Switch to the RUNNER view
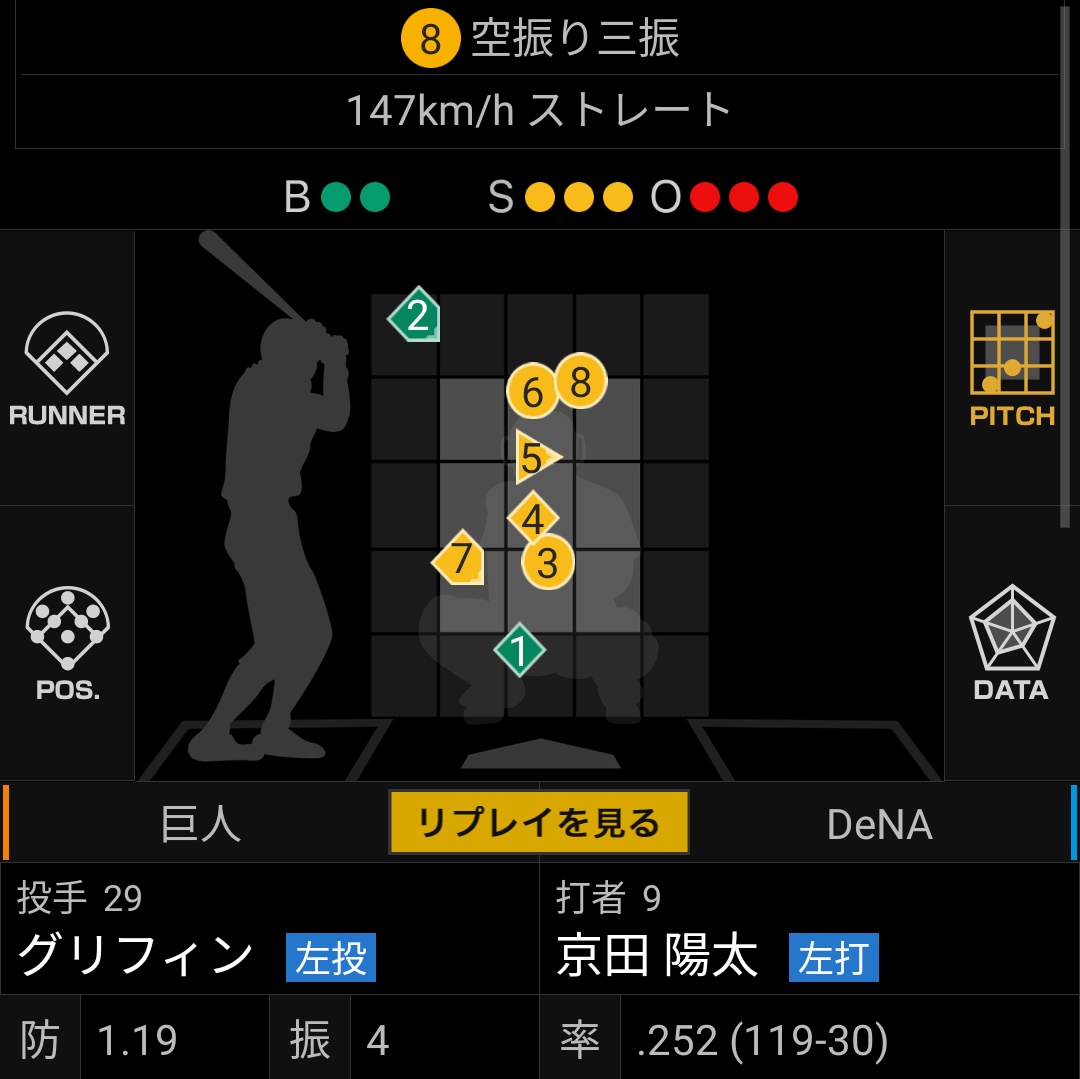1080x1079 pixels. [x=67, y=368]
